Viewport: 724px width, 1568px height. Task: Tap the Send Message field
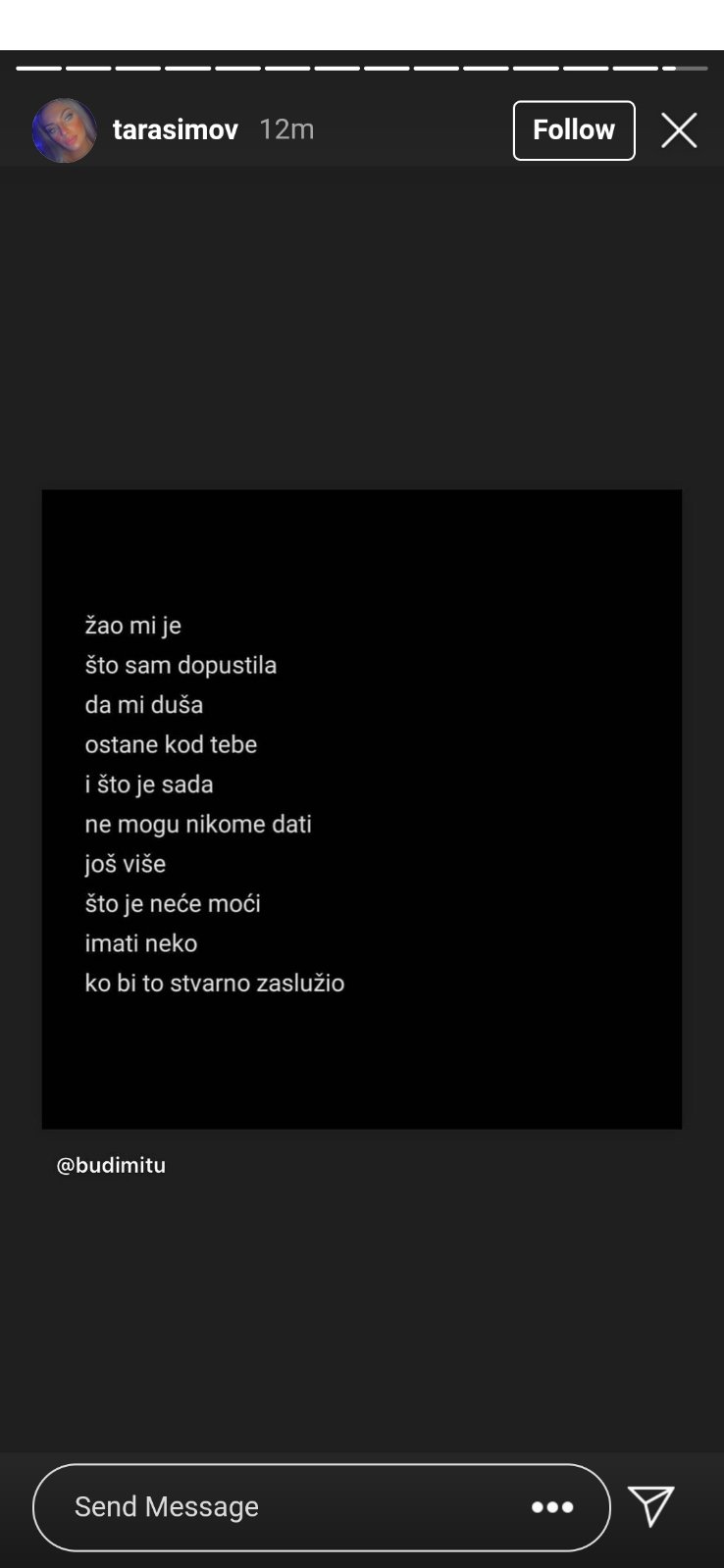[x=284, y=1506]
